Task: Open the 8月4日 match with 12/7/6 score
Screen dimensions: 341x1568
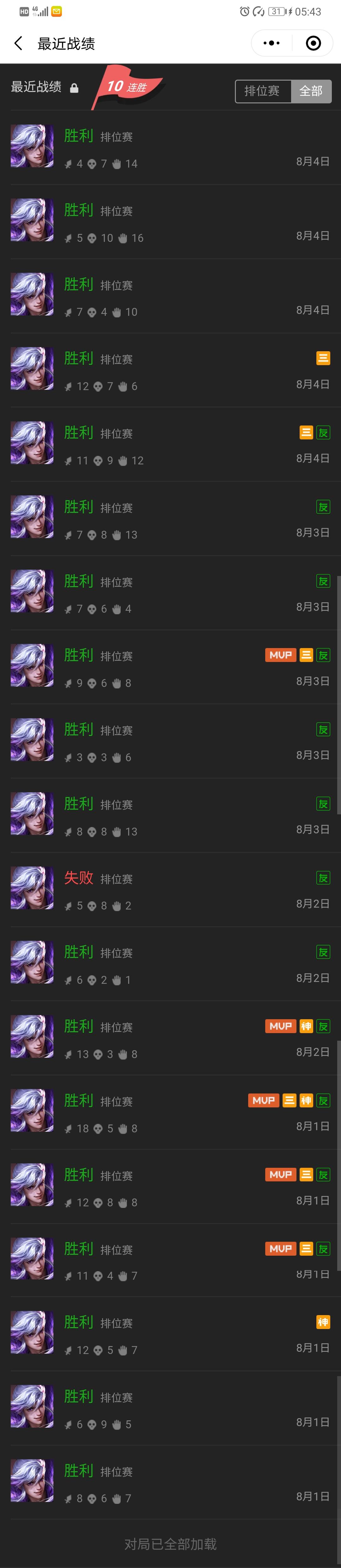Action: (170, 371)
